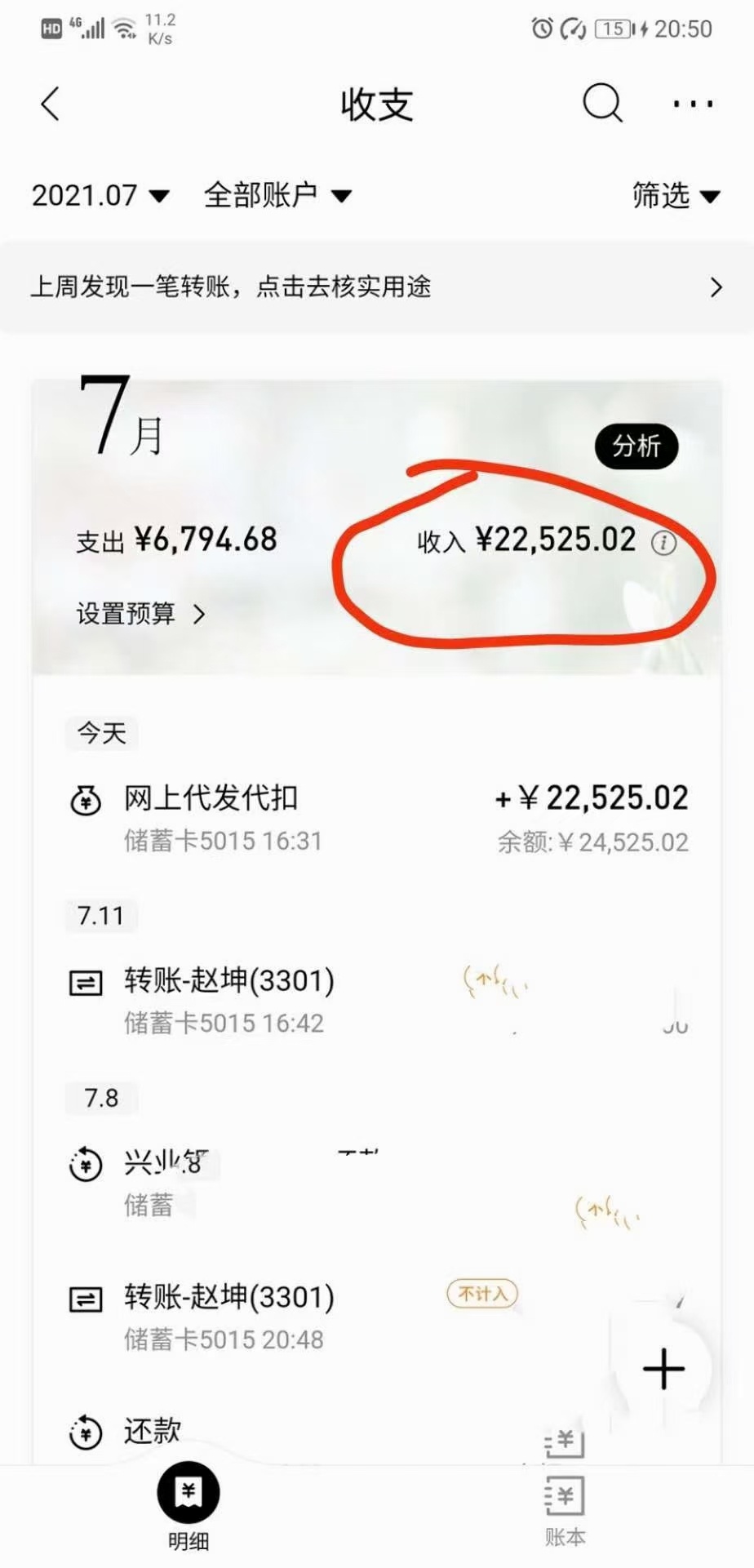Expand the 全部账户 account dropdown
The width and height of the screenshot is (754, 1568).
tap(277, 195)
